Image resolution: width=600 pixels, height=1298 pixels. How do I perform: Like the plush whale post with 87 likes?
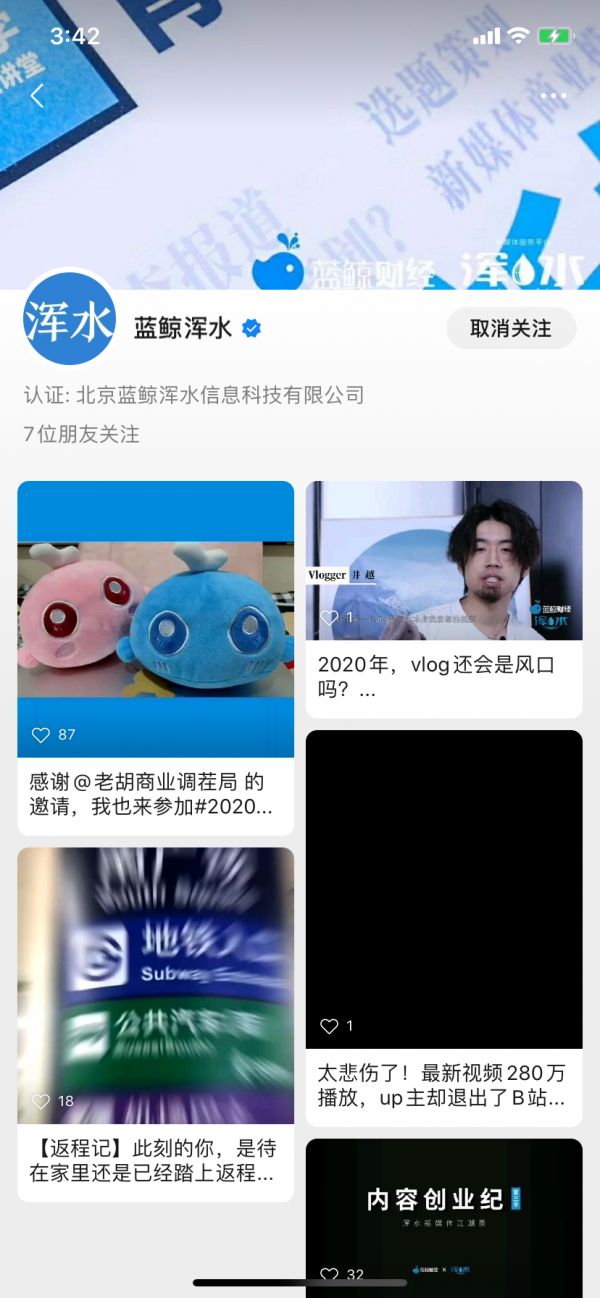click(41, 735)
